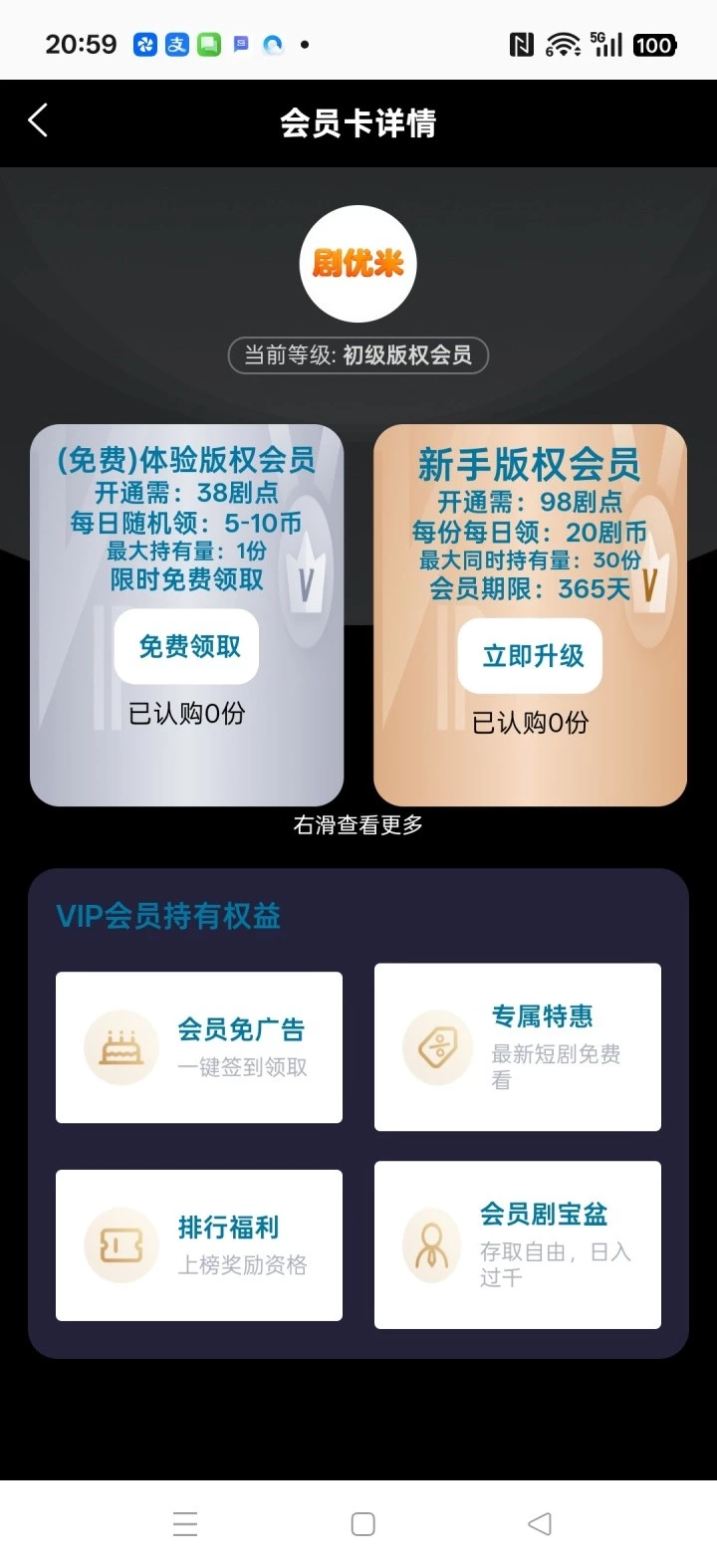717x1568 pixels.
Task: Tap the NFC icon in the status bar
Action: point(520,44)
